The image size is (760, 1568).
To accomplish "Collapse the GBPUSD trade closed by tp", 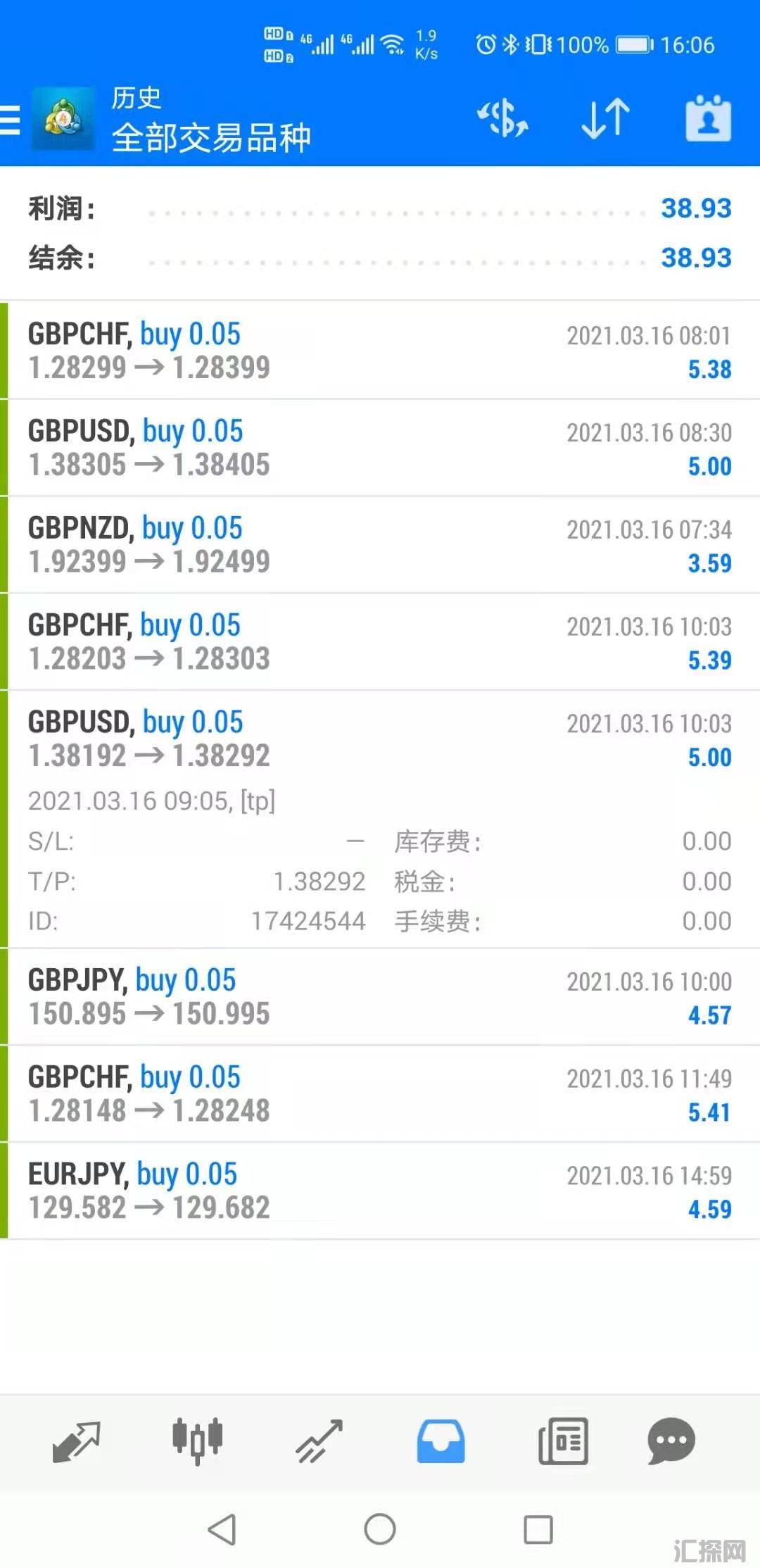I will tap(380, 739).
